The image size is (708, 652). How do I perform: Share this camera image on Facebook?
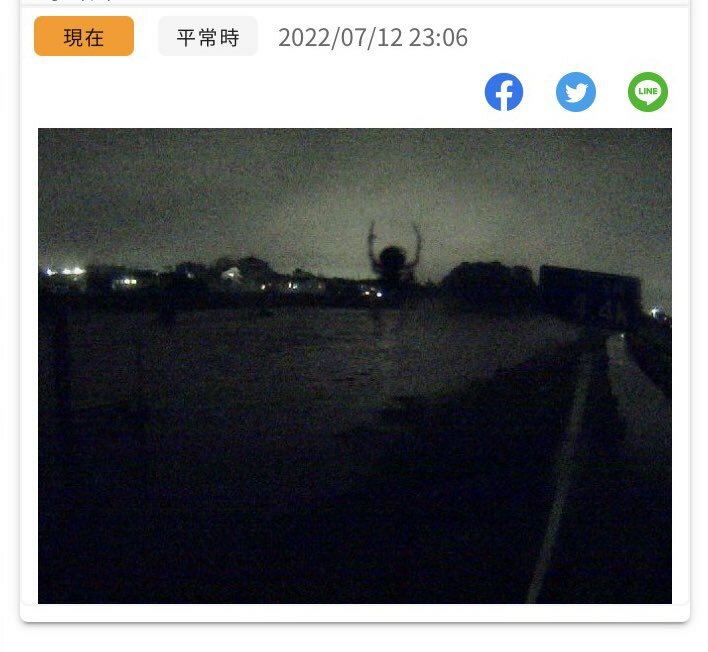(x=504, y=92)
